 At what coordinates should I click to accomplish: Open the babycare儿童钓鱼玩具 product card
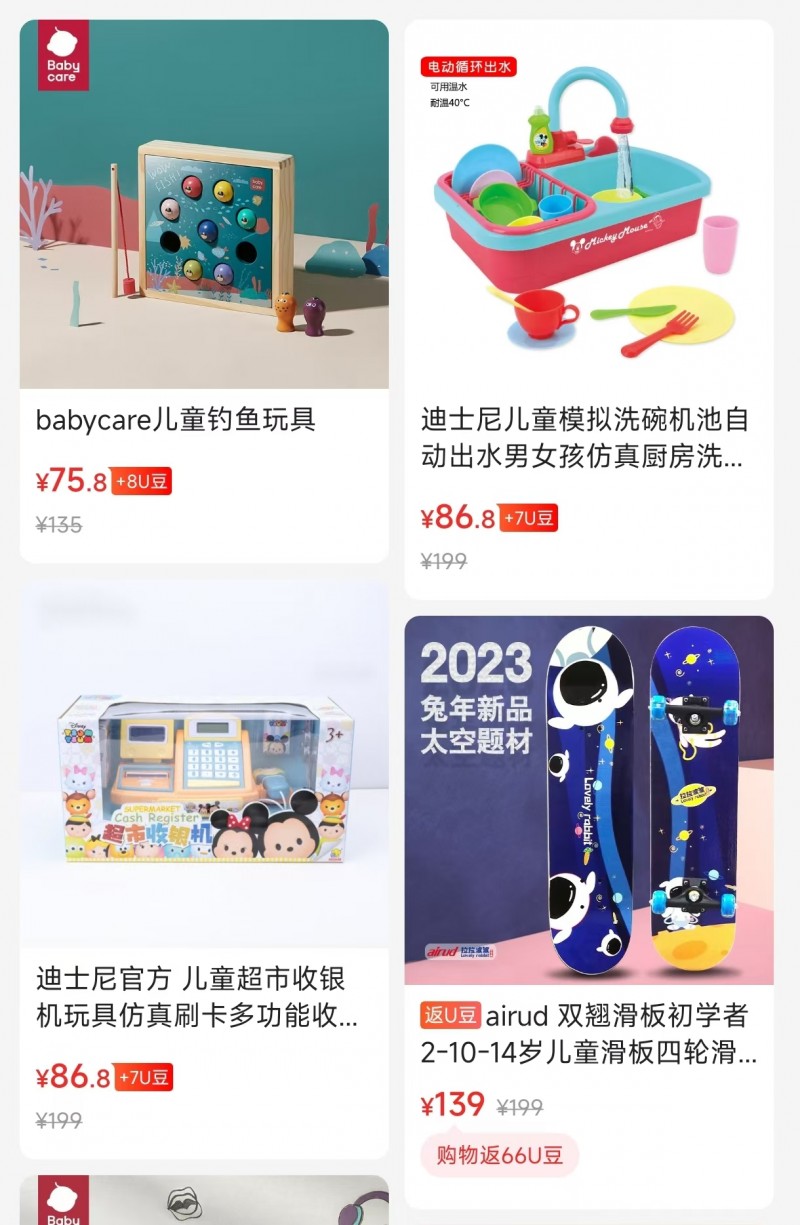click(204, 290)
